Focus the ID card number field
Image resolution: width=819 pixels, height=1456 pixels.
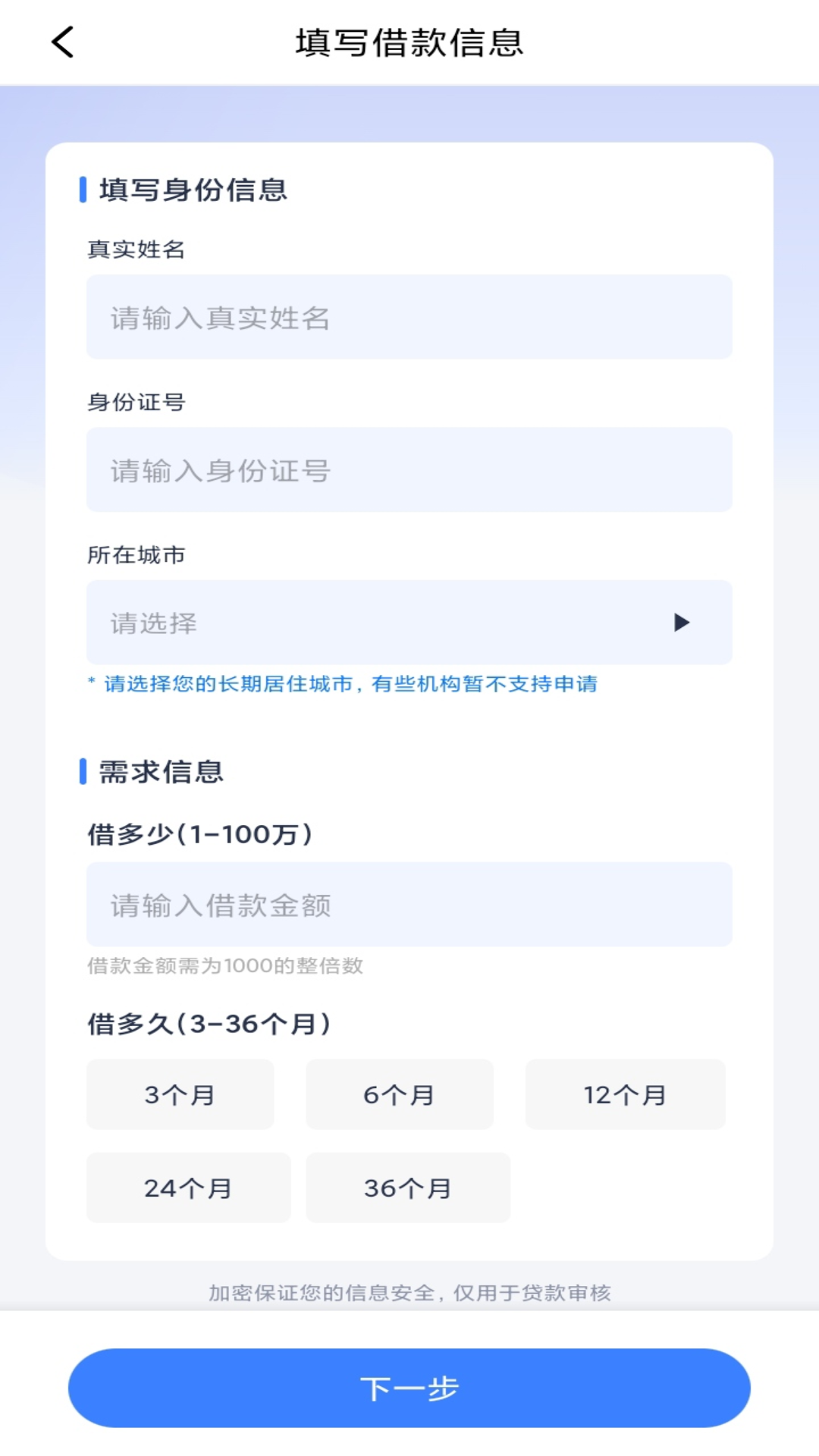409,469
